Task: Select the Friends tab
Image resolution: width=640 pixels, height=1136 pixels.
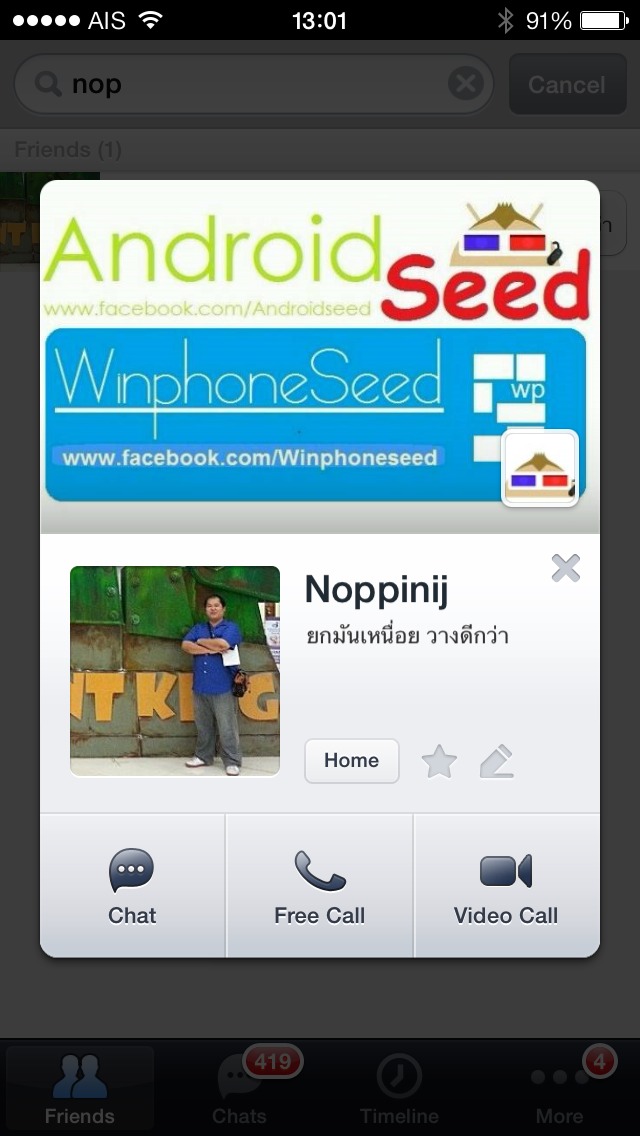Action: tap(80, 1090)
